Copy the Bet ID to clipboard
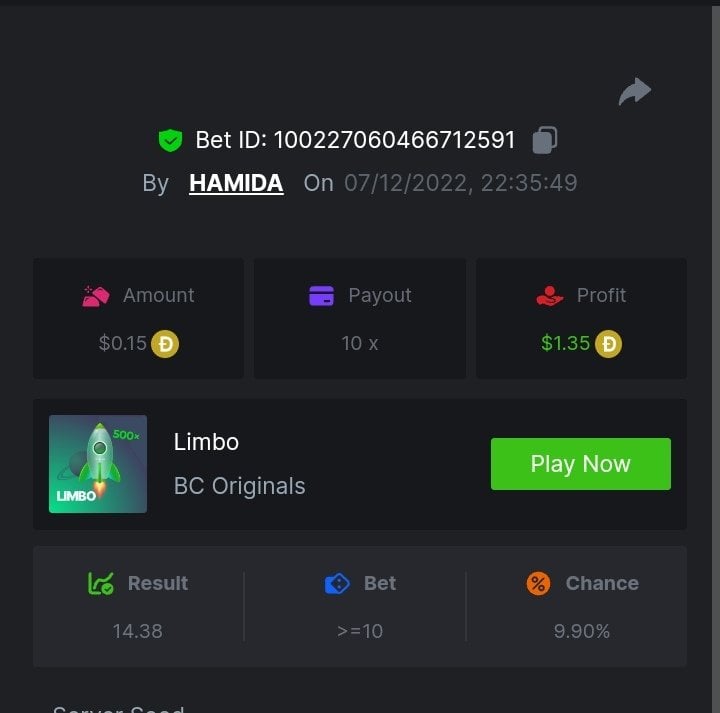Image resolution: width=720 pixels, height=713 pixels. (544, 140)
